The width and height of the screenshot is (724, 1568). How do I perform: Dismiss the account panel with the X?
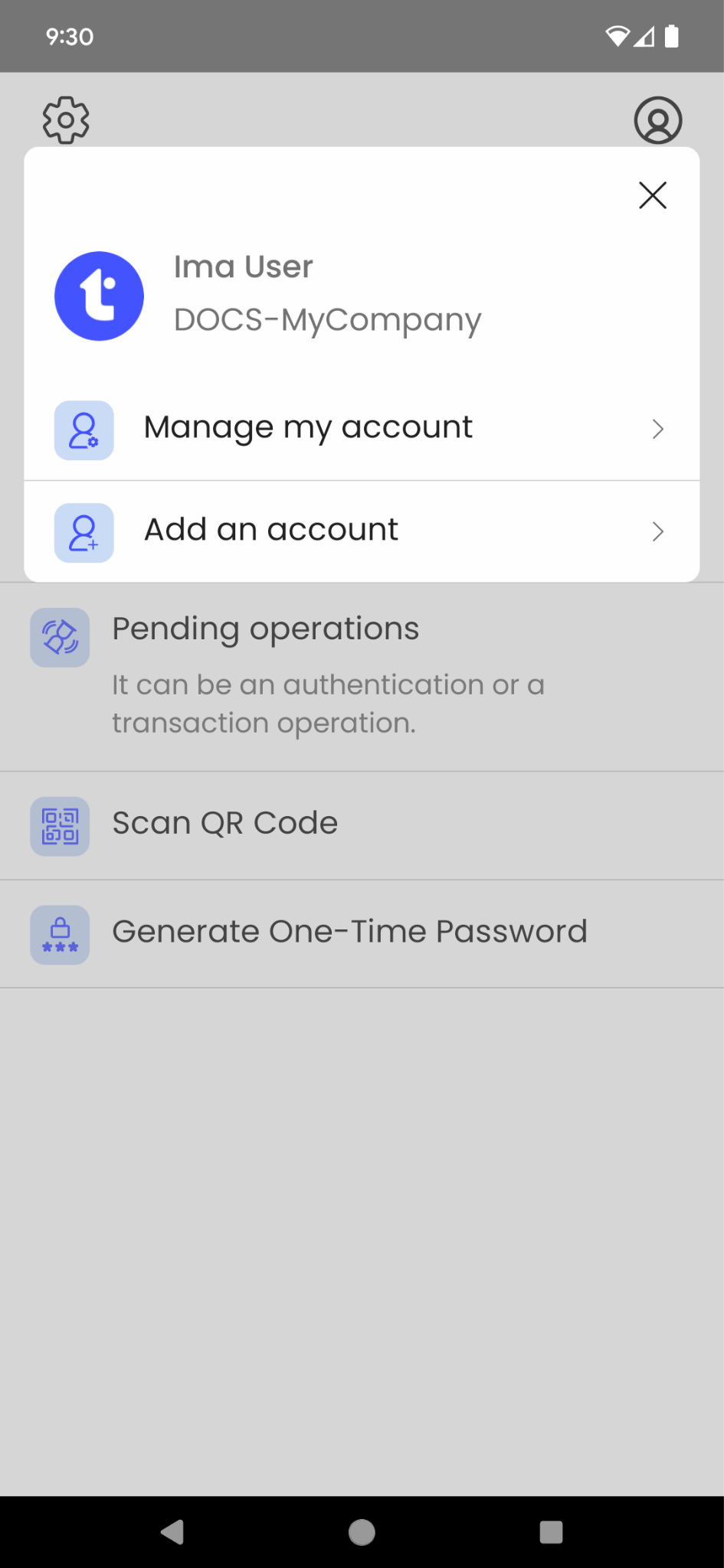click(x=652, y=195)
